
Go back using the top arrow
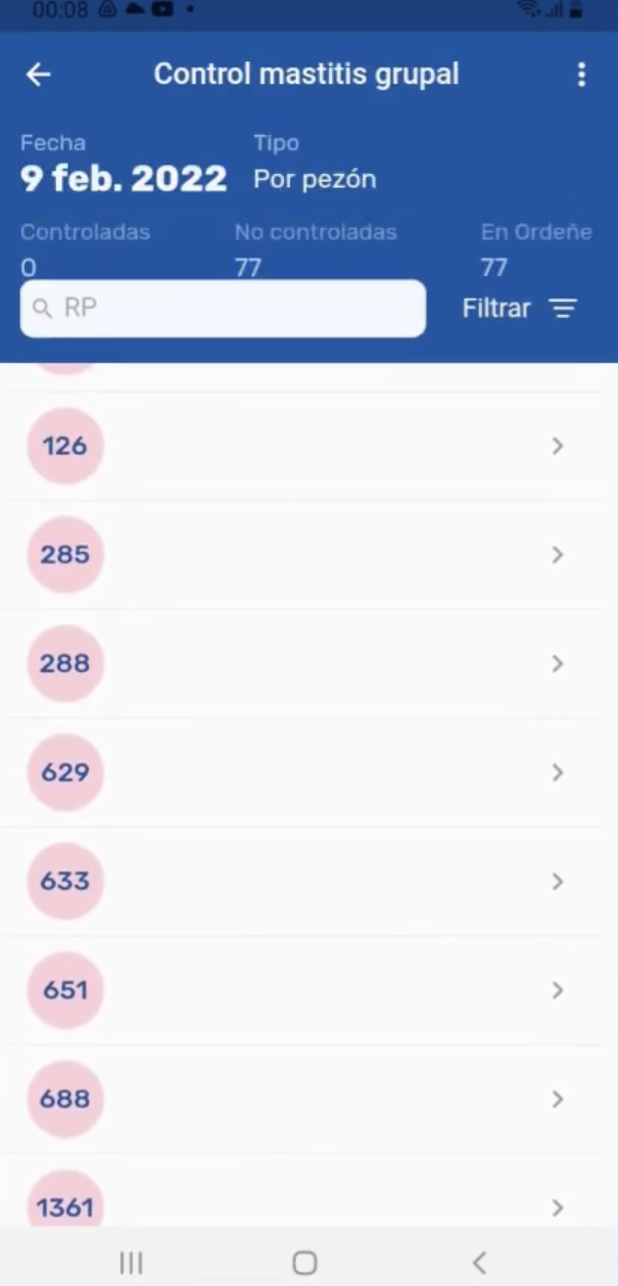click(38, 75)
